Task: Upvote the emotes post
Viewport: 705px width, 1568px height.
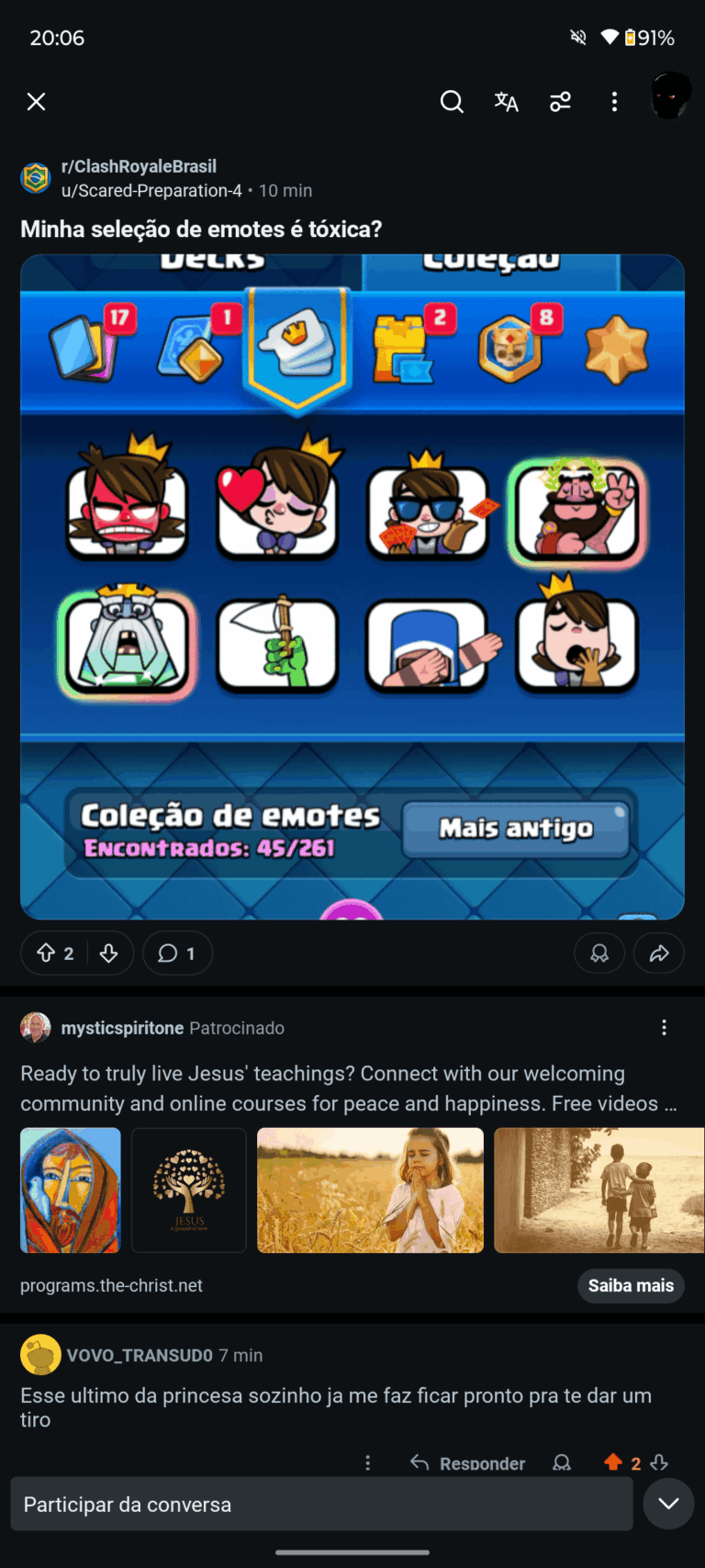Action: coord(46,953)
